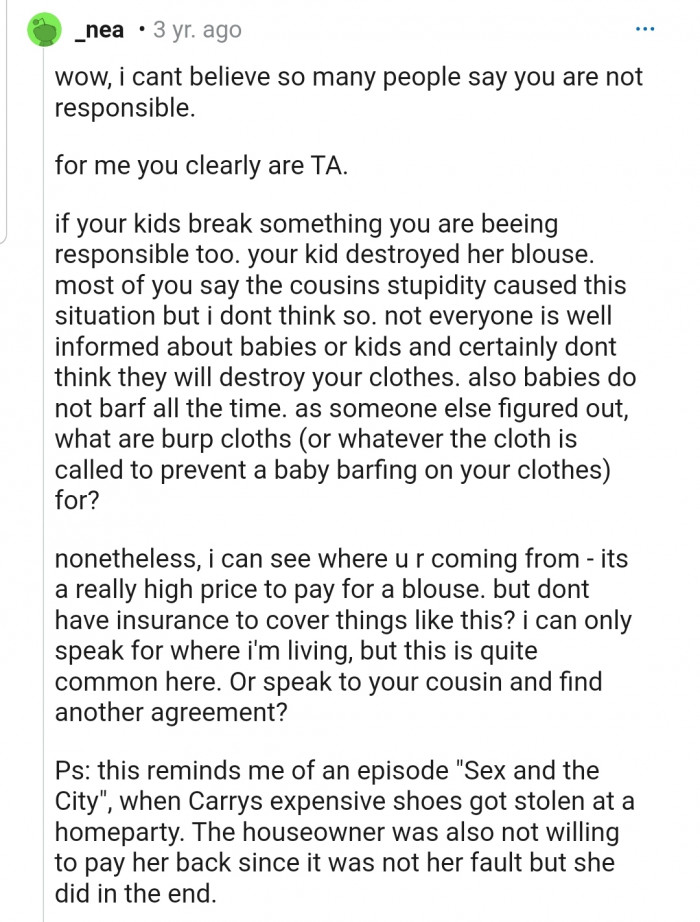Tap _nea's green avatar
Viewport: 700px width, 922px height.
(x=43, y=29)
